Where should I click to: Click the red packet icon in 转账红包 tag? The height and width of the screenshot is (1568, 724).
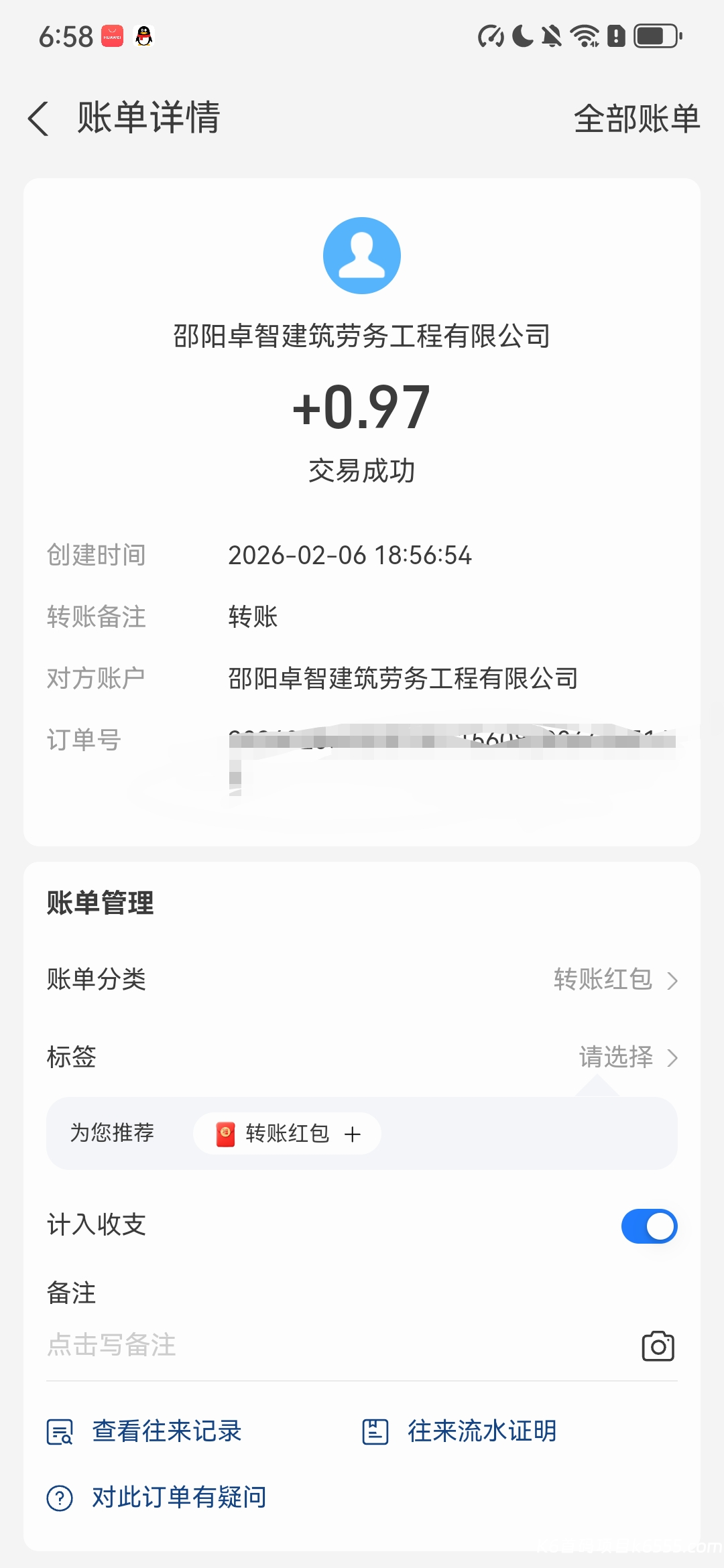[x=225, y=1132]
